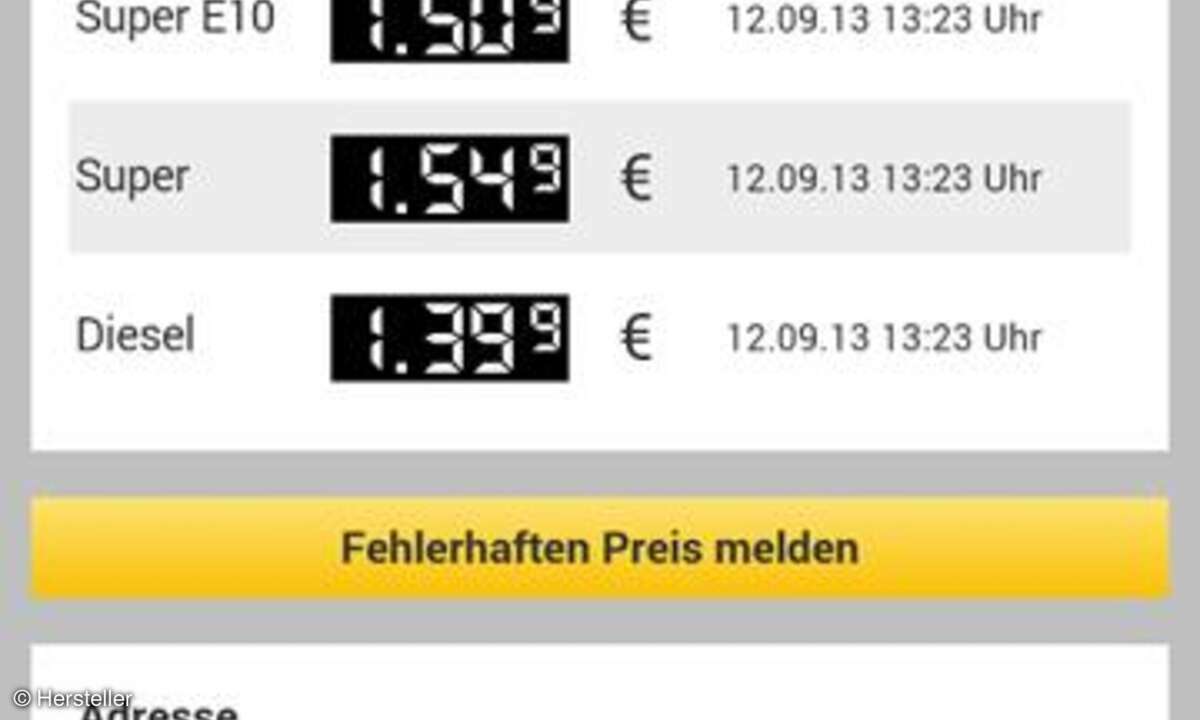Tap Fehlerhaften Preis melden button
The width and height of the screenshot is (1200, 720).
600,549
